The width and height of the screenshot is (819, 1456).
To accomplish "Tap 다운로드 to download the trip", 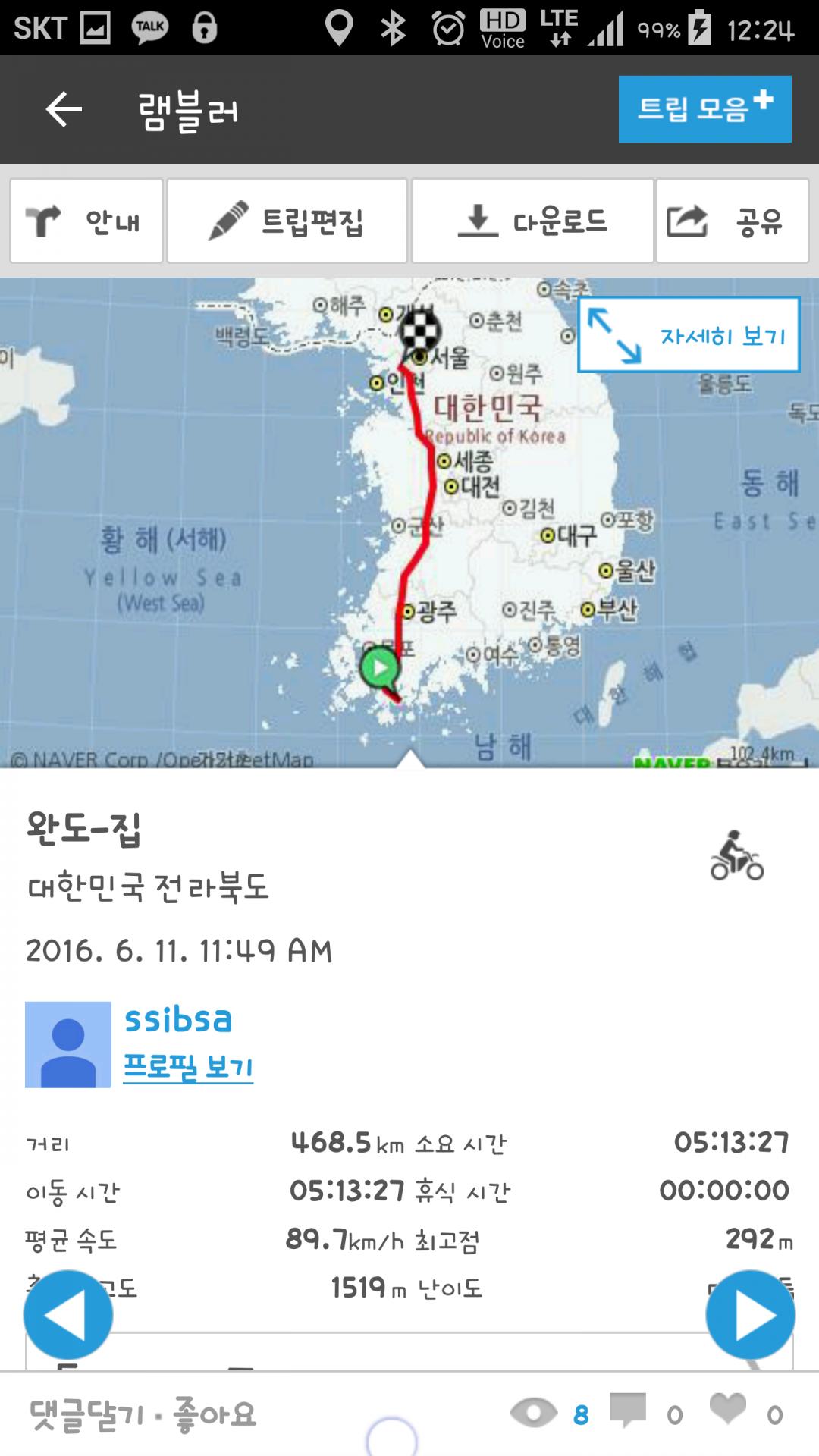I will coord(532,221).
